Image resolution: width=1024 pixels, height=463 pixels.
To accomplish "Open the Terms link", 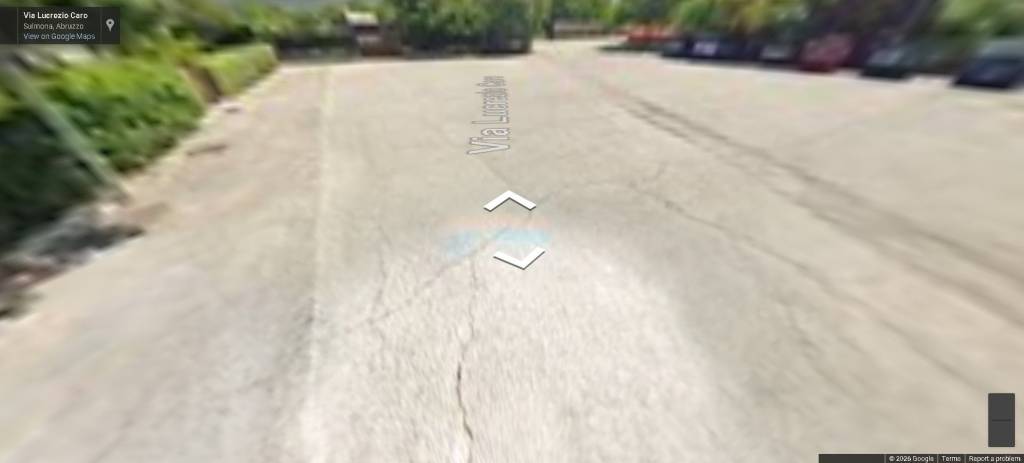I will click(x=950, y=458).
